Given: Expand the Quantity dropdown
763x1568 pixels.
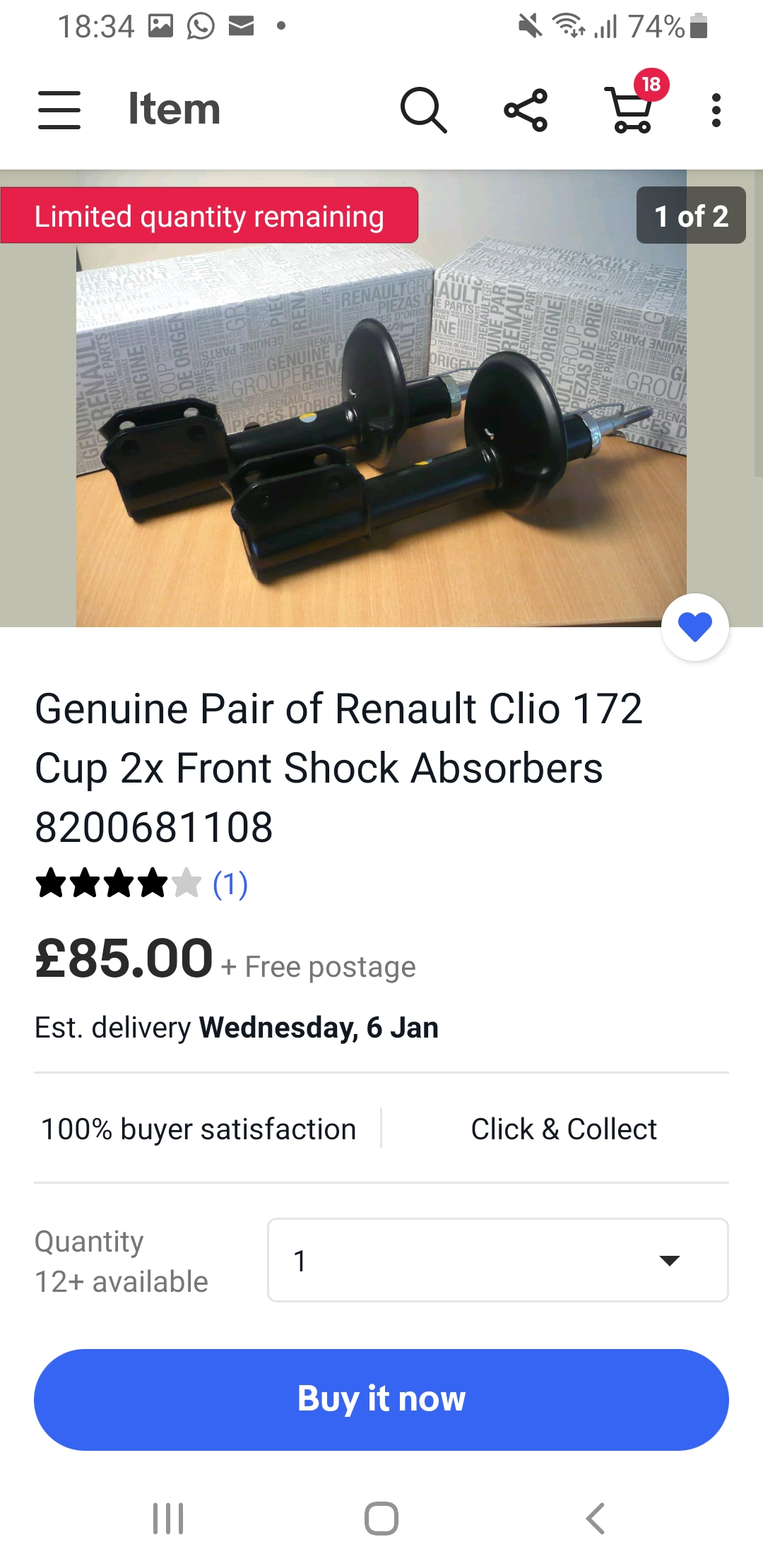Looking at the screenshot, I should coord(497,1260).
